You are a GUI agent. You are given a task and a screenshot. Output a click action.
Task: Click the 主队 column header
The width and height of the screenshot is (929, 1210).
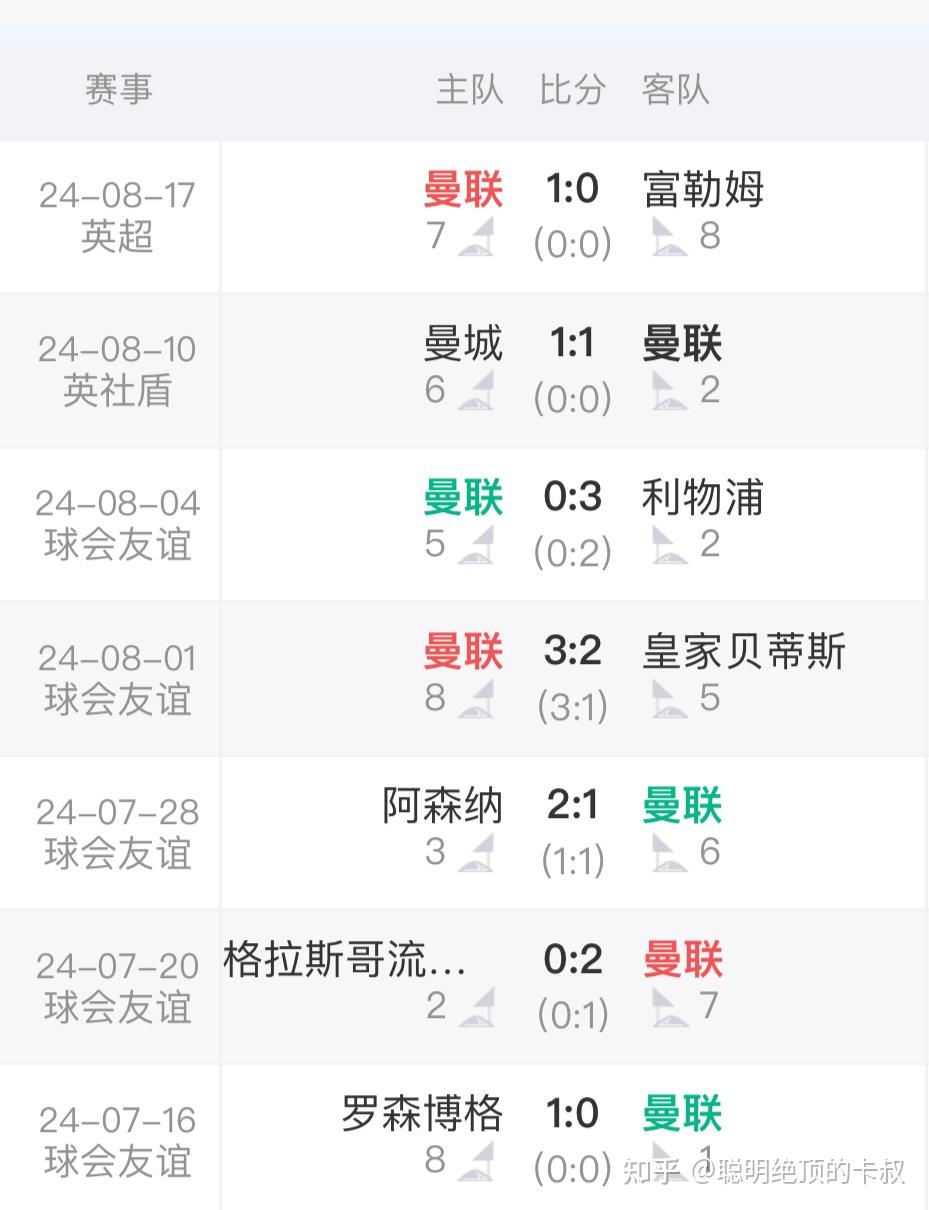pos(470,90)
